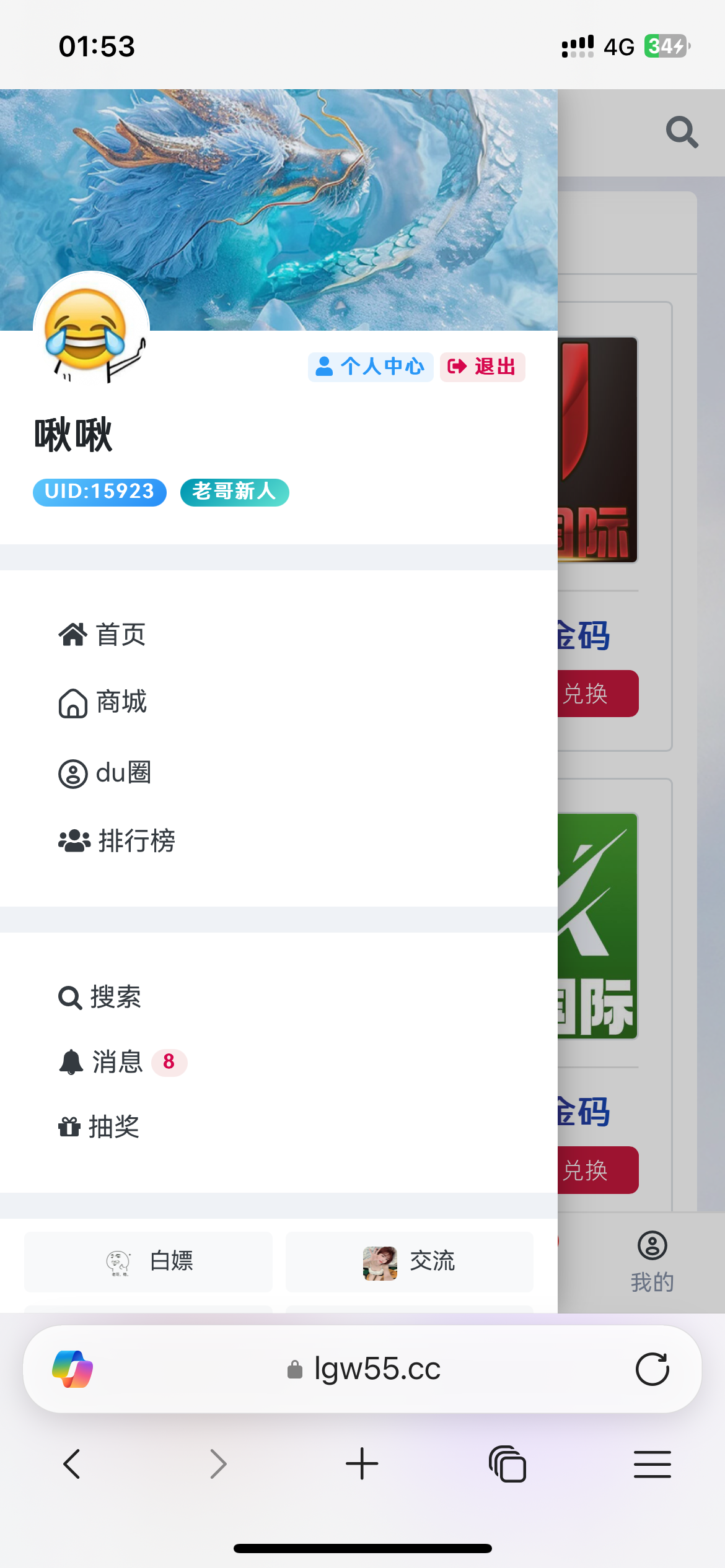Open du圈 from the menu
Viewport: 725px width, 1568px height.
[105, 773]
